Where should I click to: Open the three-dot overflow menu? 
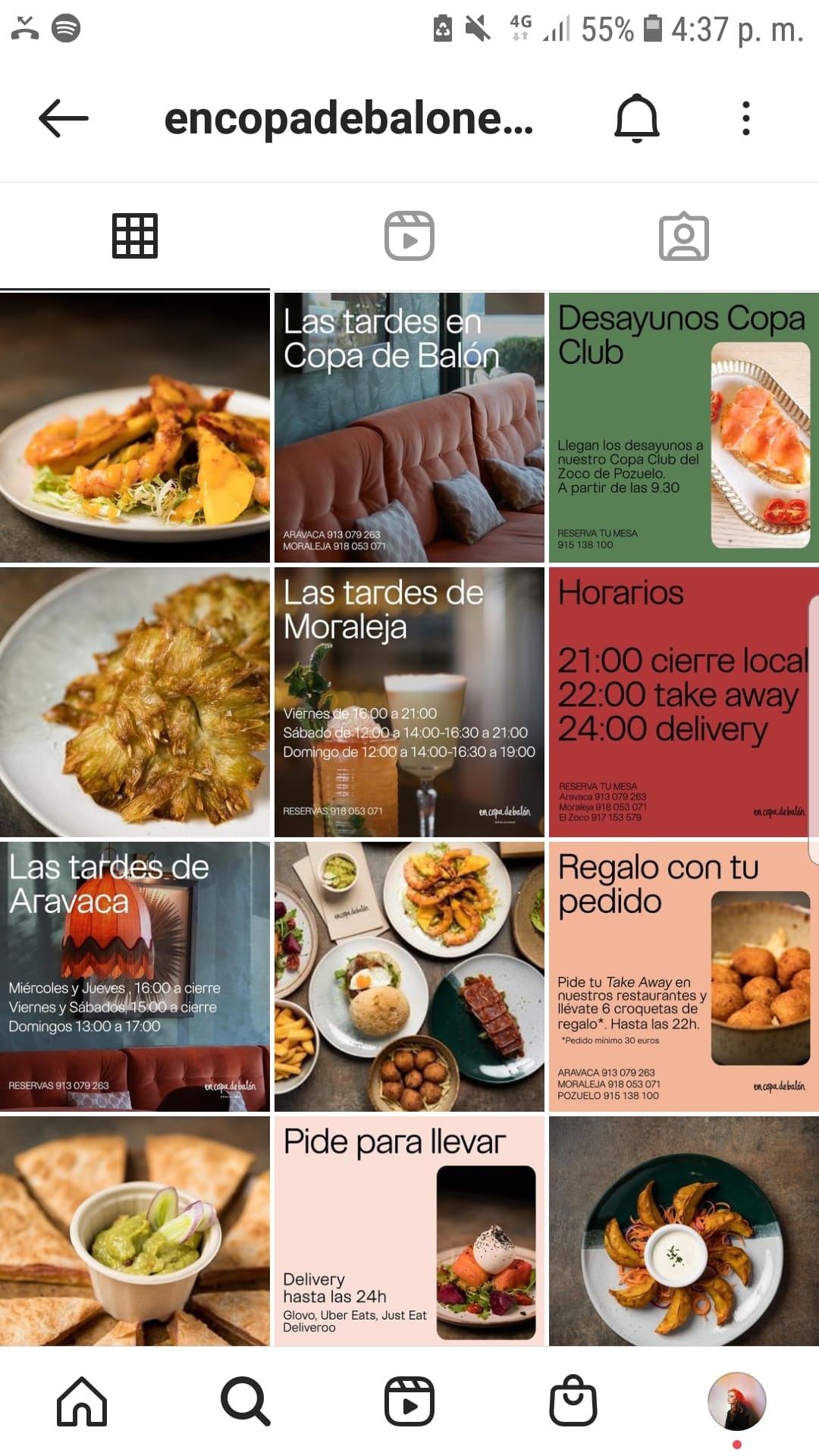point(746,118)
